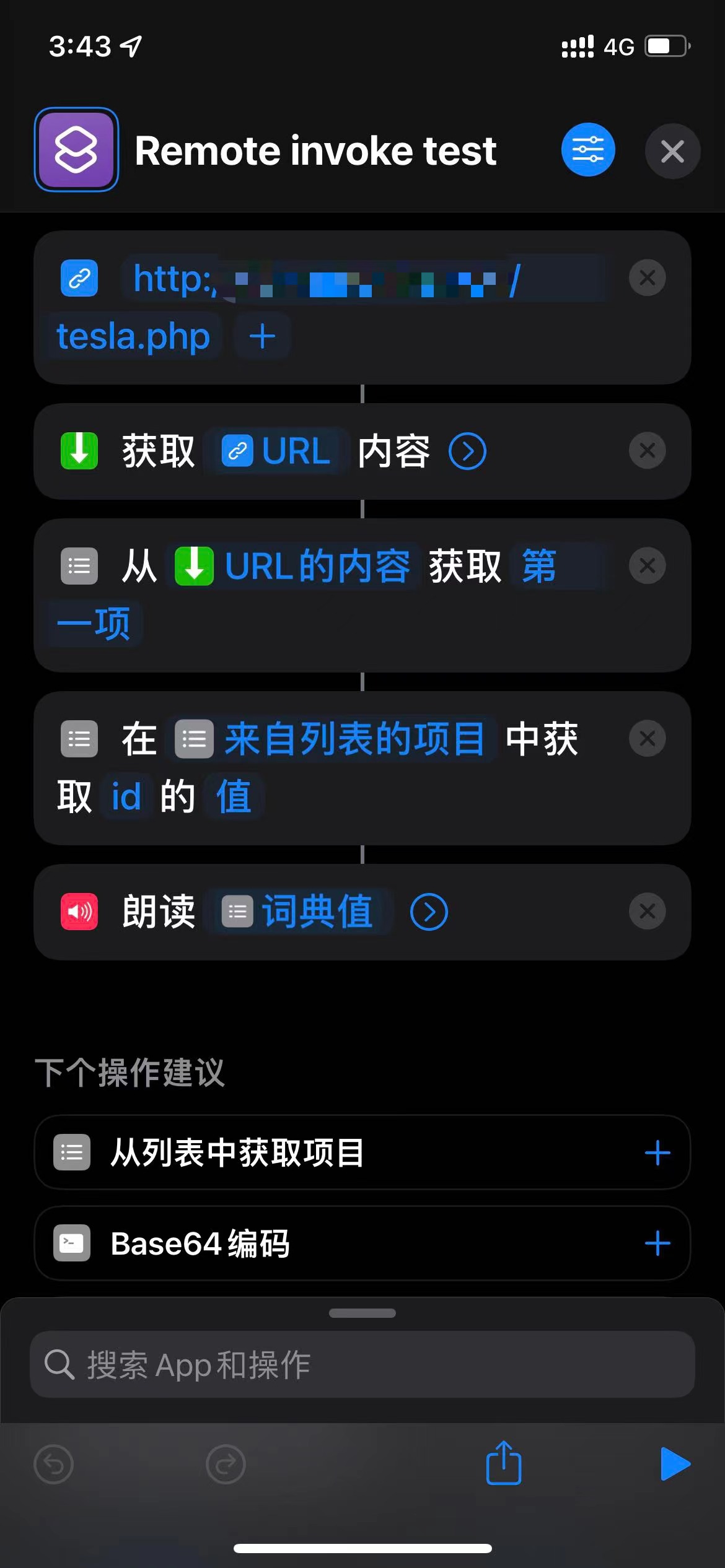725x1568 pixels.
Task: Tap the purple shortcut icon to change it
Action: click(x=76, y=149)
